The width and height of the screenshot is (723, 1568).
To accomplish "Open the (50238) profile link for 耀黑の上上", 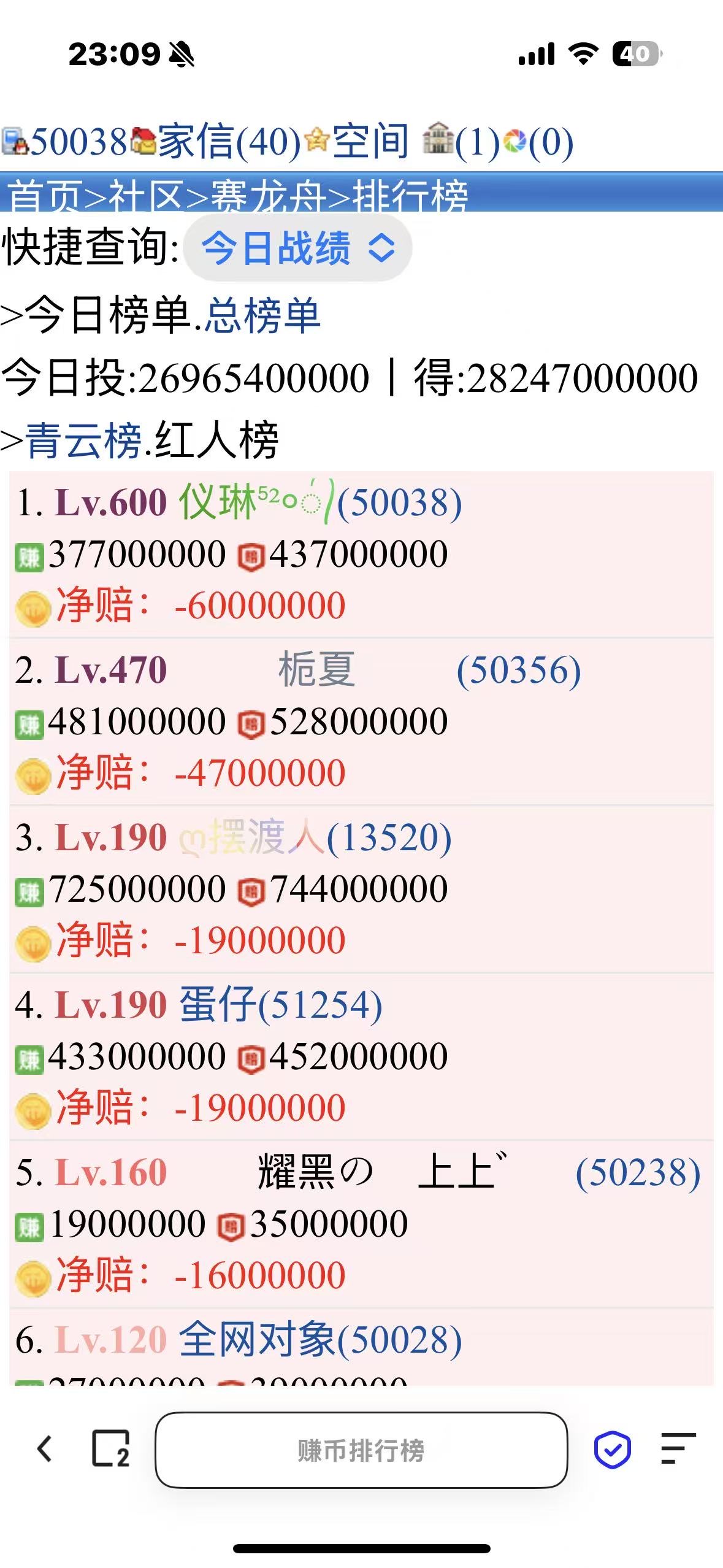I will [637, 1172].
